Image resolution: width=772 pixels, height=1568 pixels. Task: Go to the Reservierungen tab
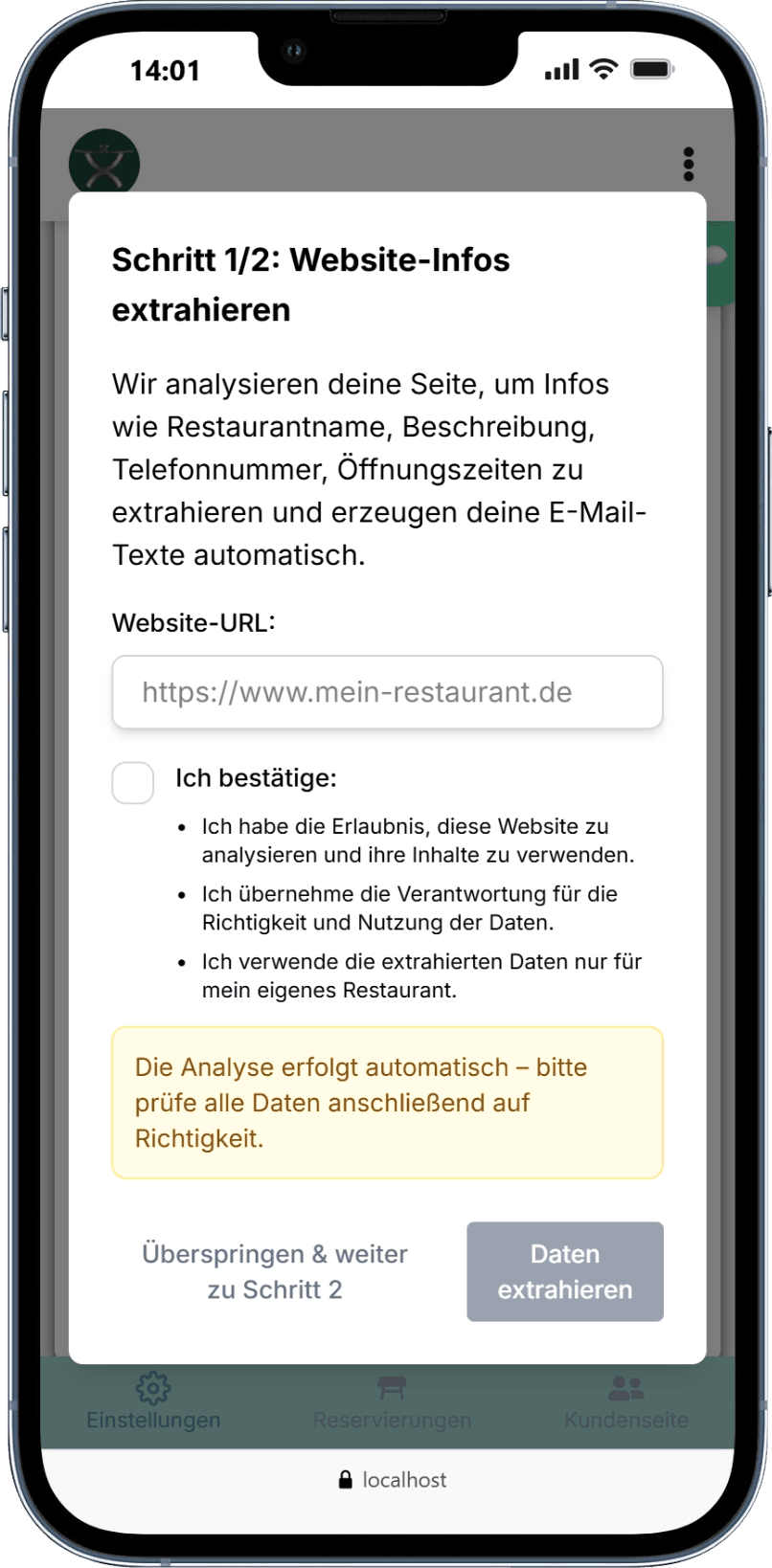[x=392, y=1402]
